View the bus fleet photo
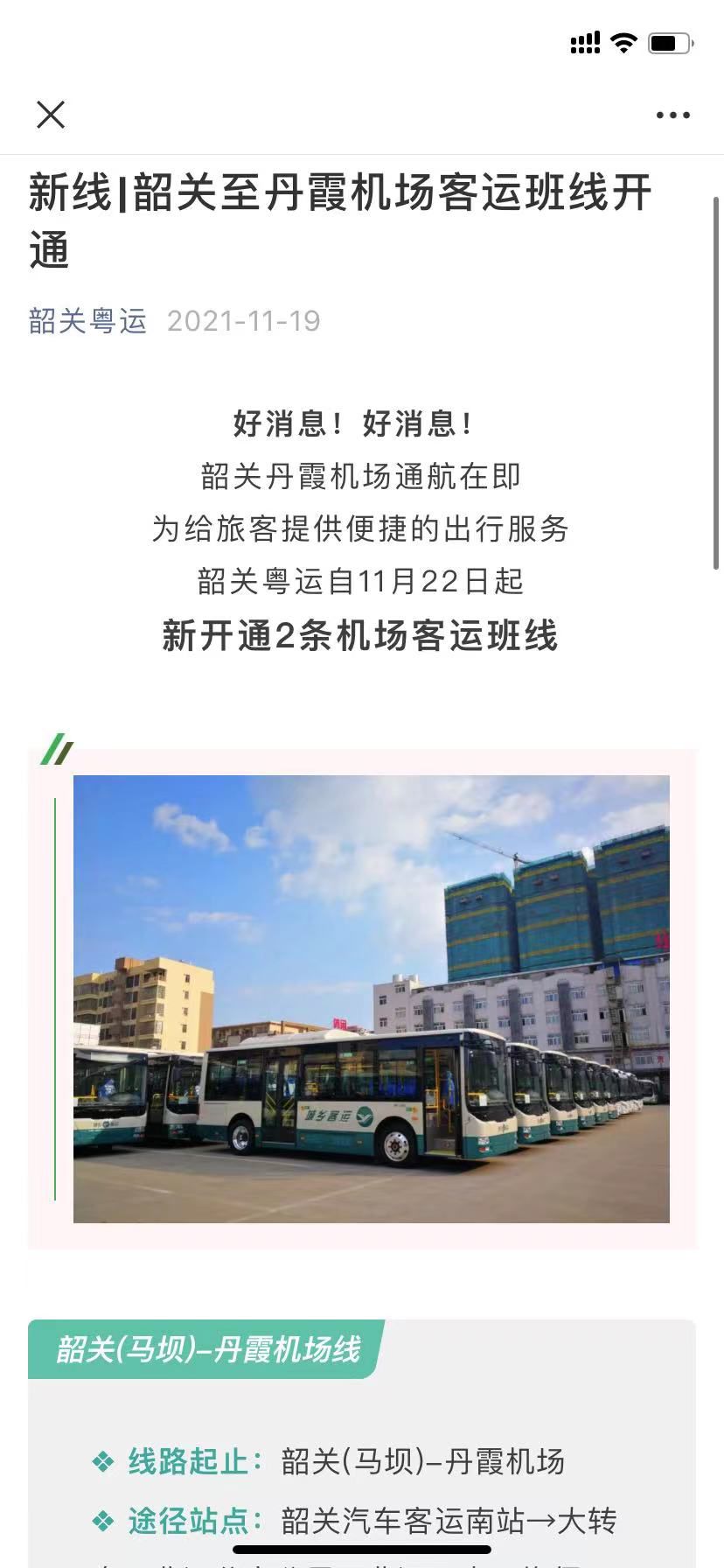The image size is (724, 1568). coord(371,998)
